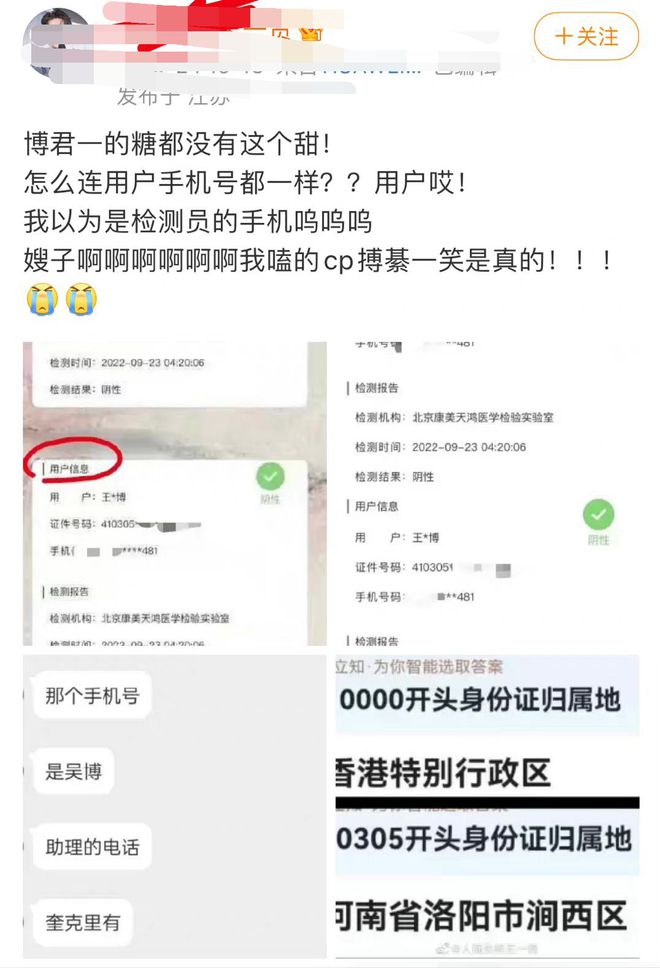Open the chat screenshot mentioning 助理的电话
This screenshot has height=968, width=660.
(x=175, y=806)
